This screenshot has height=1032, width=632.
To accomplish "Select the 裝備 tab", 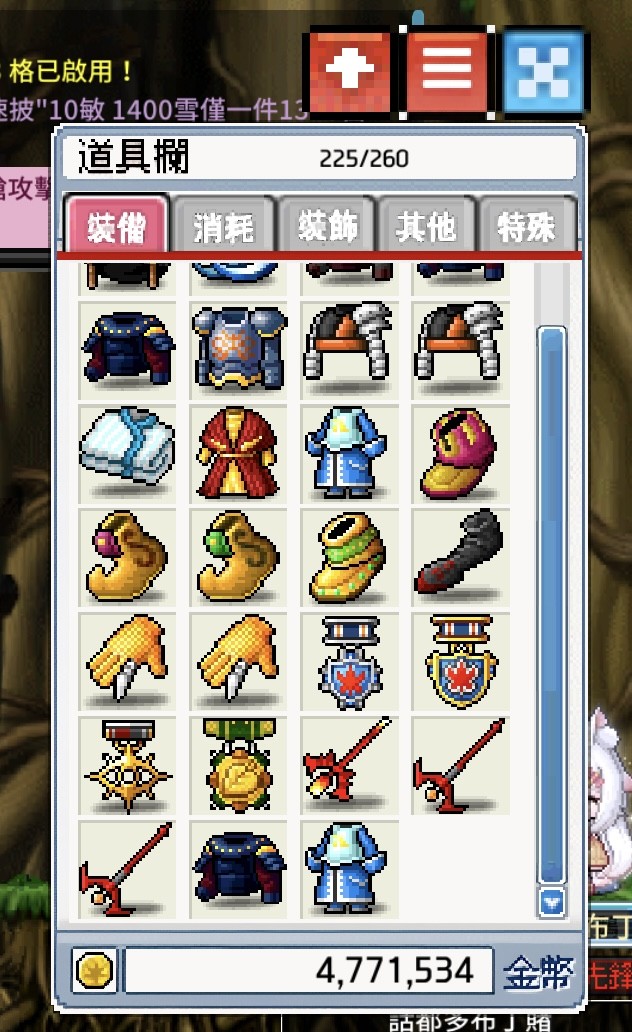I will 117,226.
